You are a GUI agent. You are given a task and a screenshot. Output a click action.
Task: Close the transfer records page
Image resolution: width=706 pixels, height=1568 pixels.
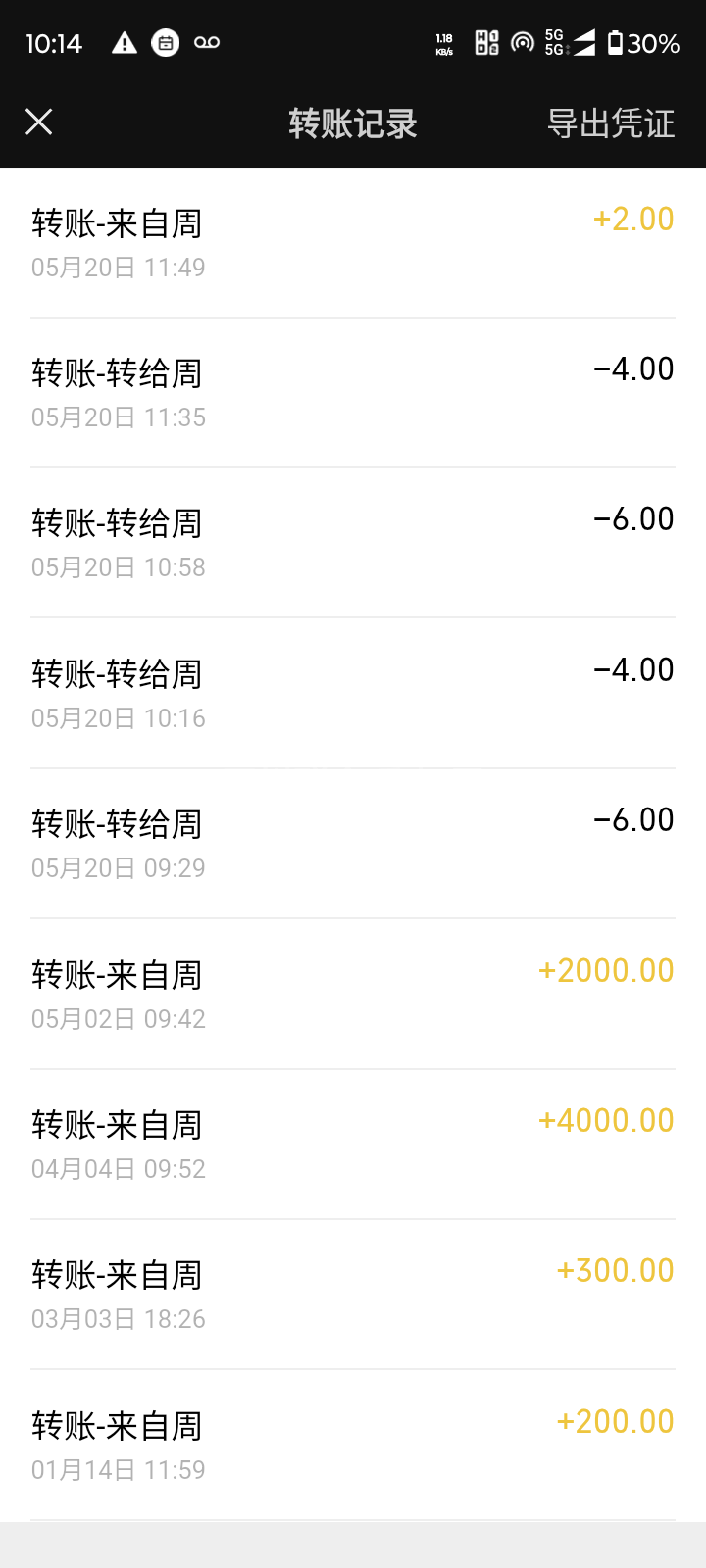point(39,122)
